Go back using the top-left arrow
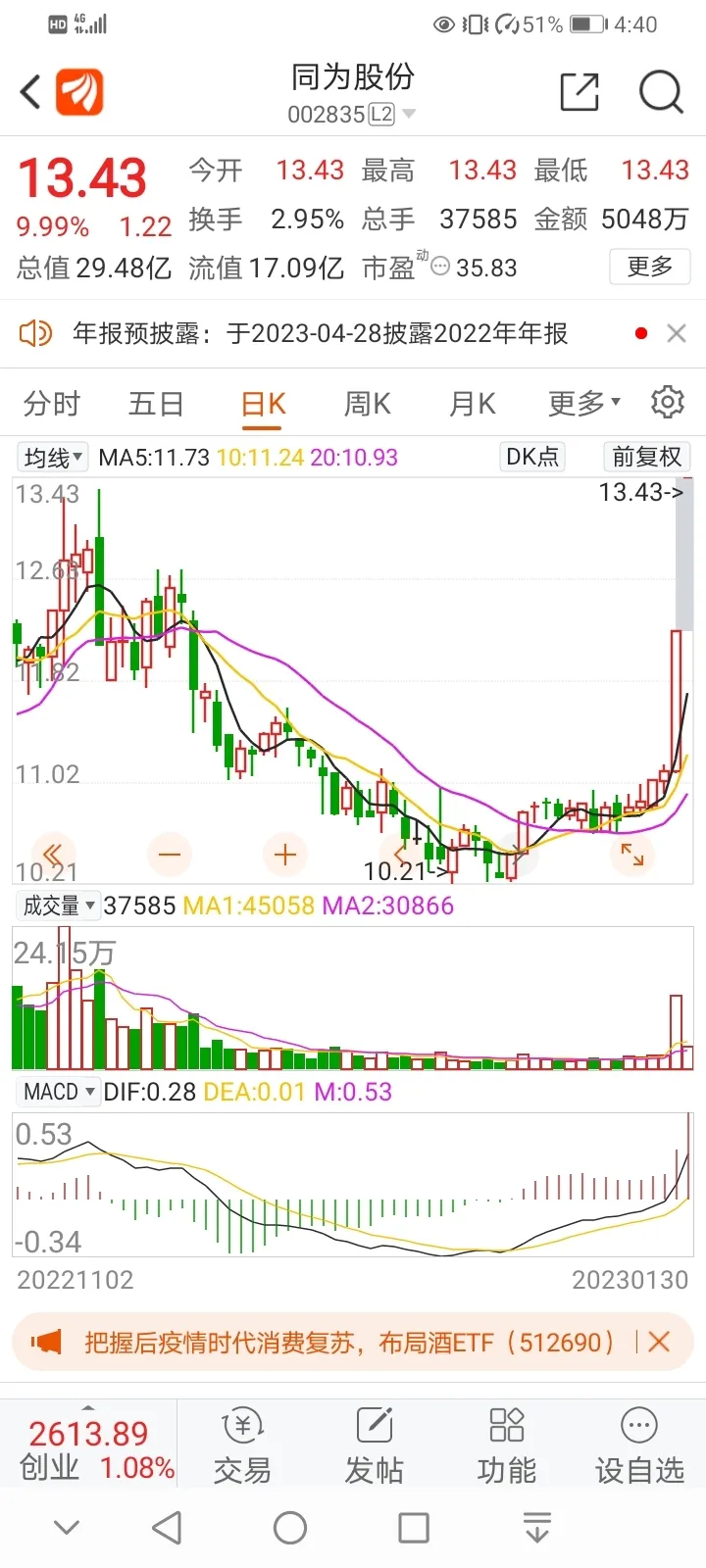The width and height of the screenshot is (706, 1568). pos(30,93)
